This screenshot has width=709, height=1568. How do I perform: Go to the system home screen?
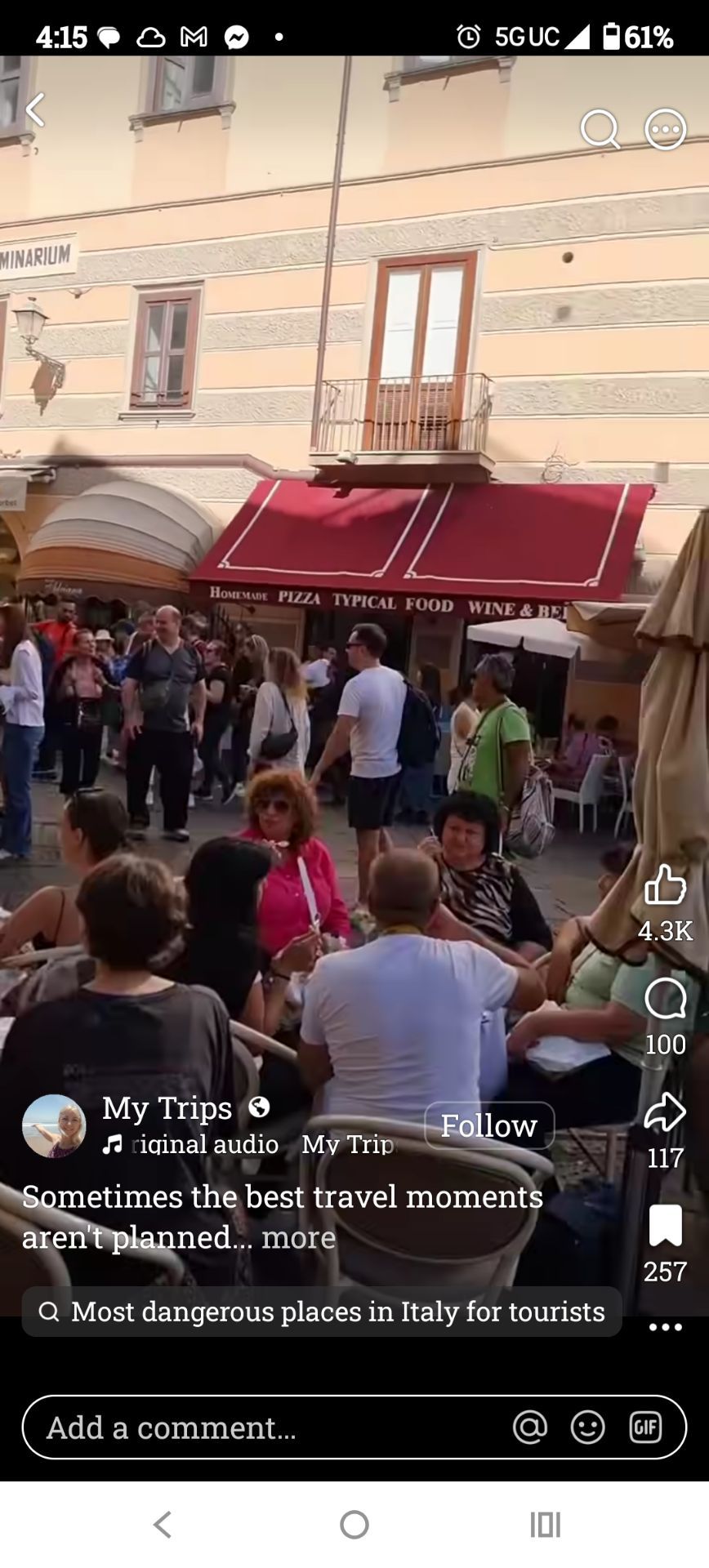click(354, 1524)
